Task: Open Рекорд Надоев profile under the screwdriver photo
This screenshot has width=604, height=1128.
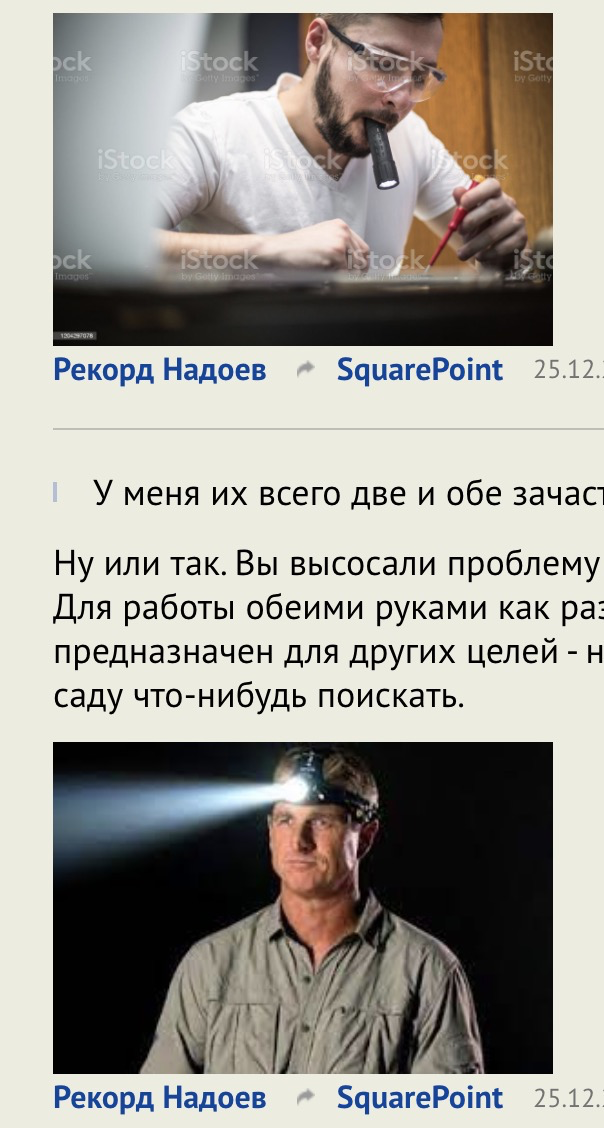Action: tap(160, 371)
